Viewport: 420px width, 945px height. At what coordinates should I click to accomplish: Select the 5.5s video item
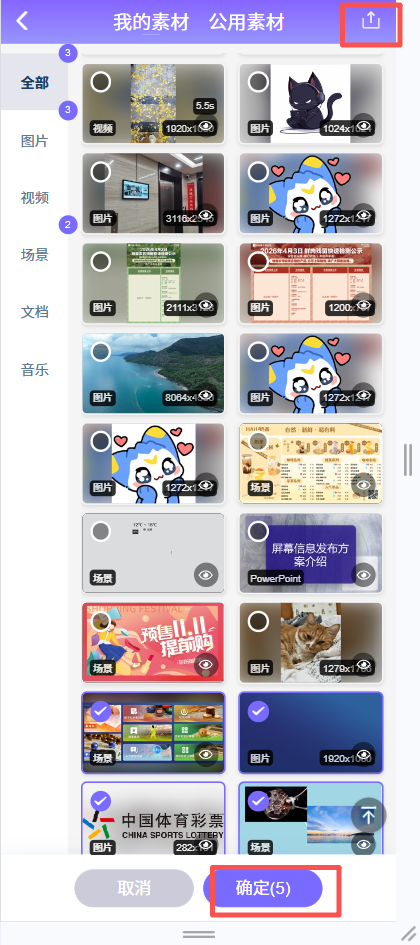(101, 81)
